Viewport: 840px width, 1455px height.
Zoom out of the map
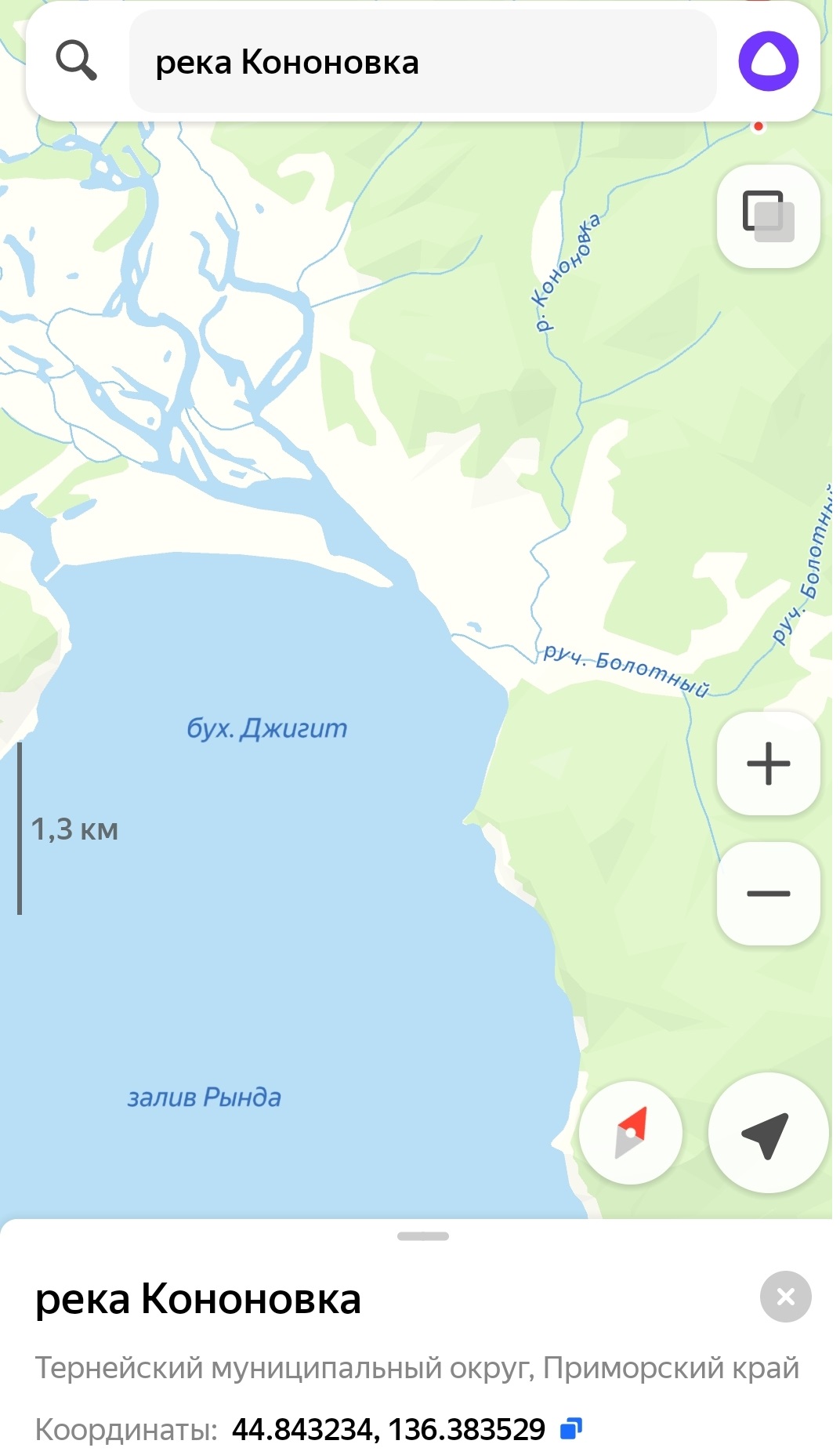768,894
